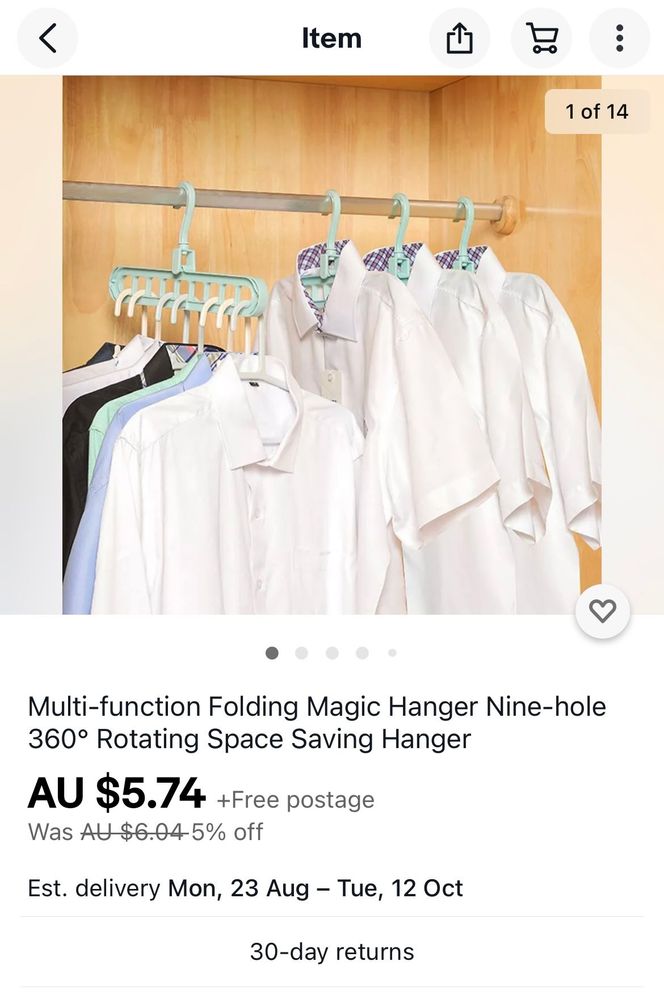Add the hanger to your watchlist
This screenshot has width=664, height=999.
602,611
